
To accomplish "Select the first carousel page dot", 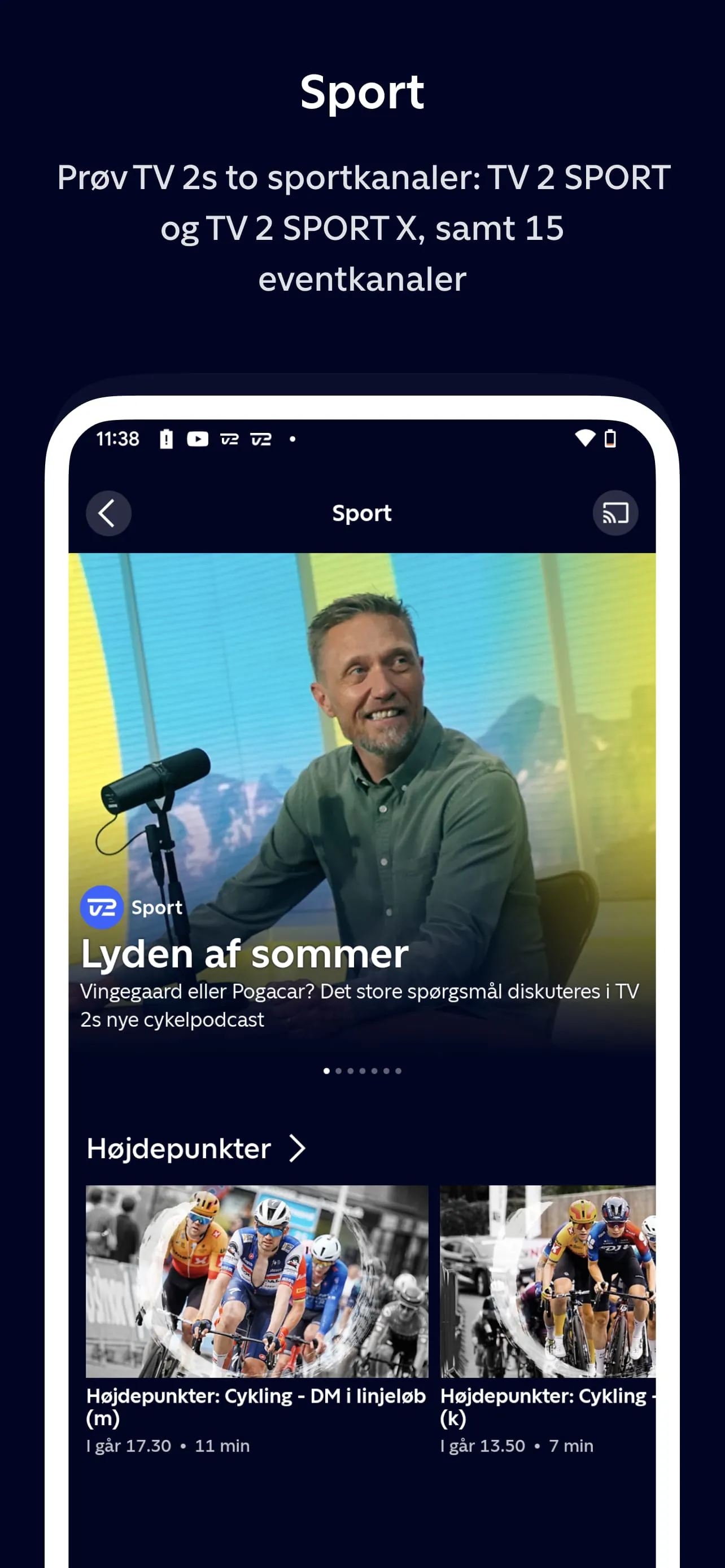I will click(x=326, y=1071).
